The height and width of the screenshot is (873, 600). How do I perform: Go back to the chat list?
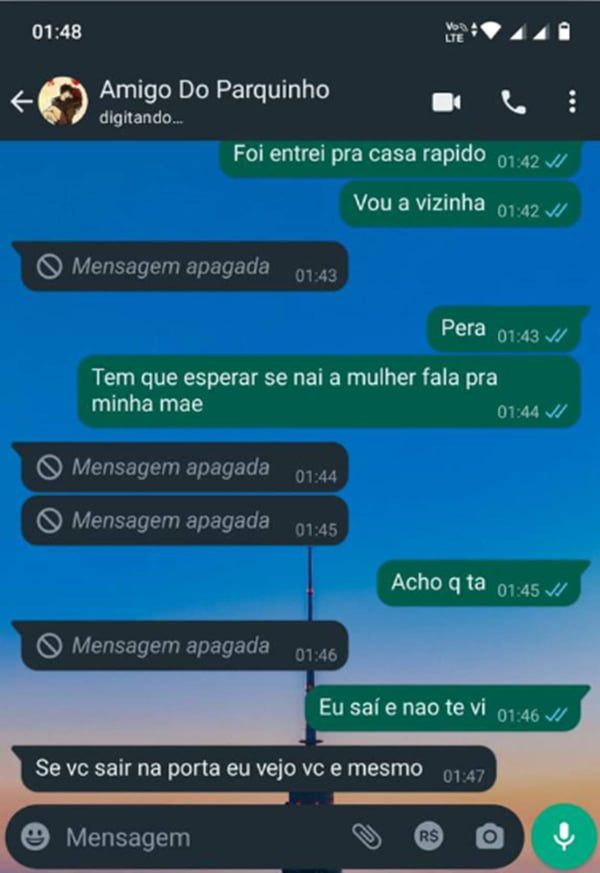[21, 101]
